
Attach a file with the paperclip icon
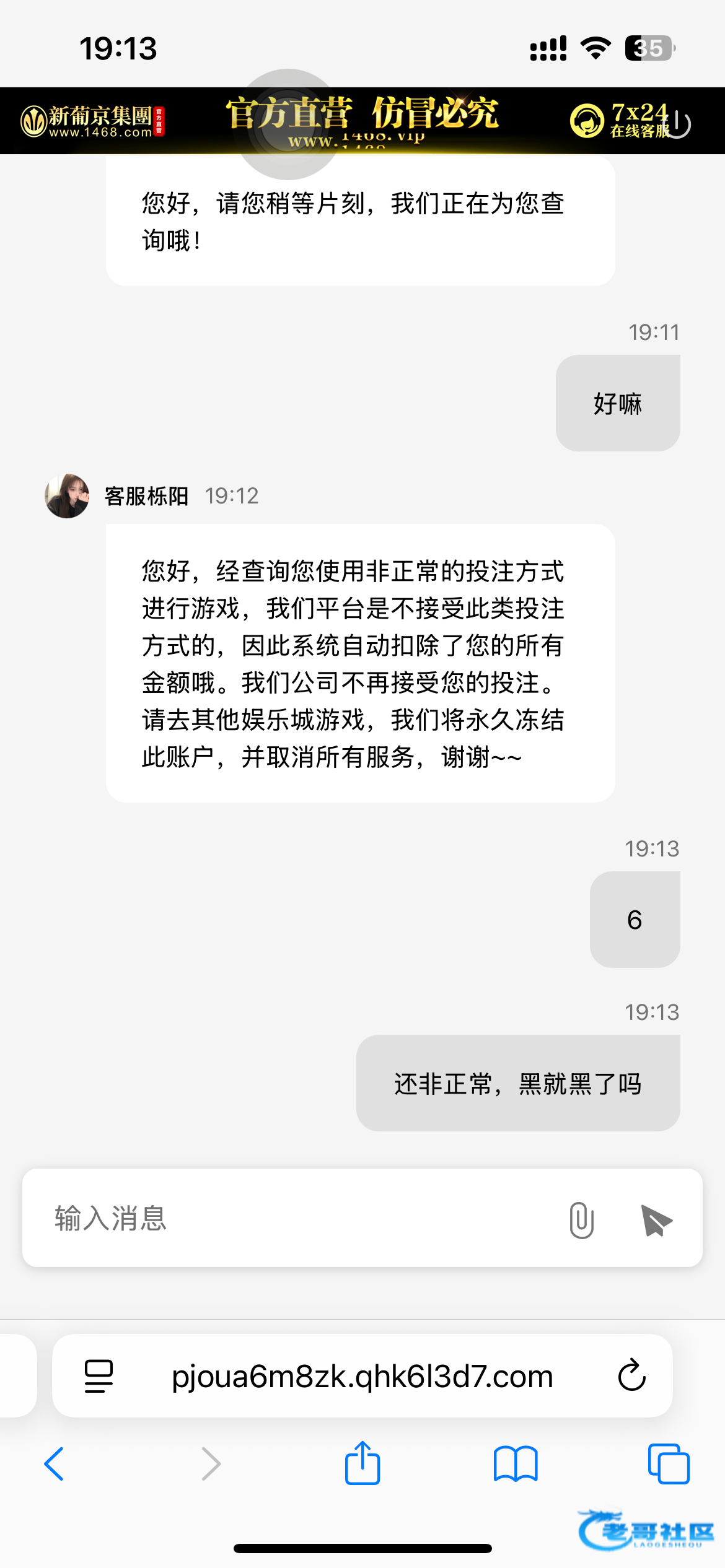click(x=581, y=1220)
